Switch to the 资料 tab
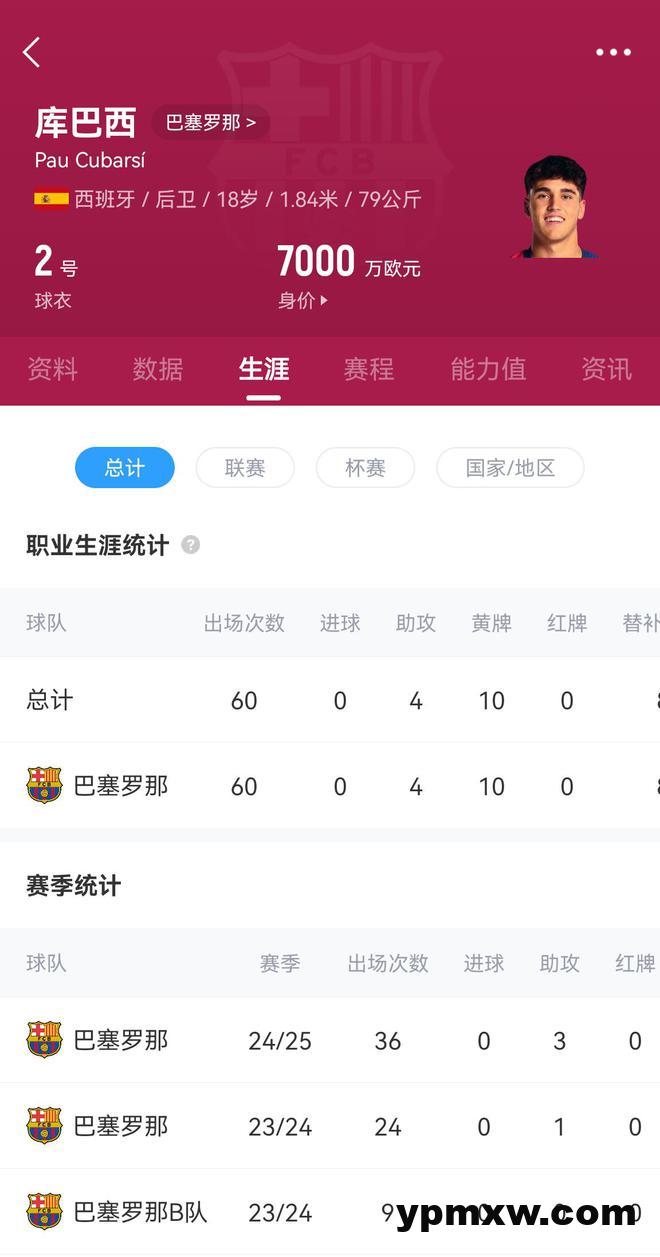The image size is (660, 1257). [x=52, y=369]
